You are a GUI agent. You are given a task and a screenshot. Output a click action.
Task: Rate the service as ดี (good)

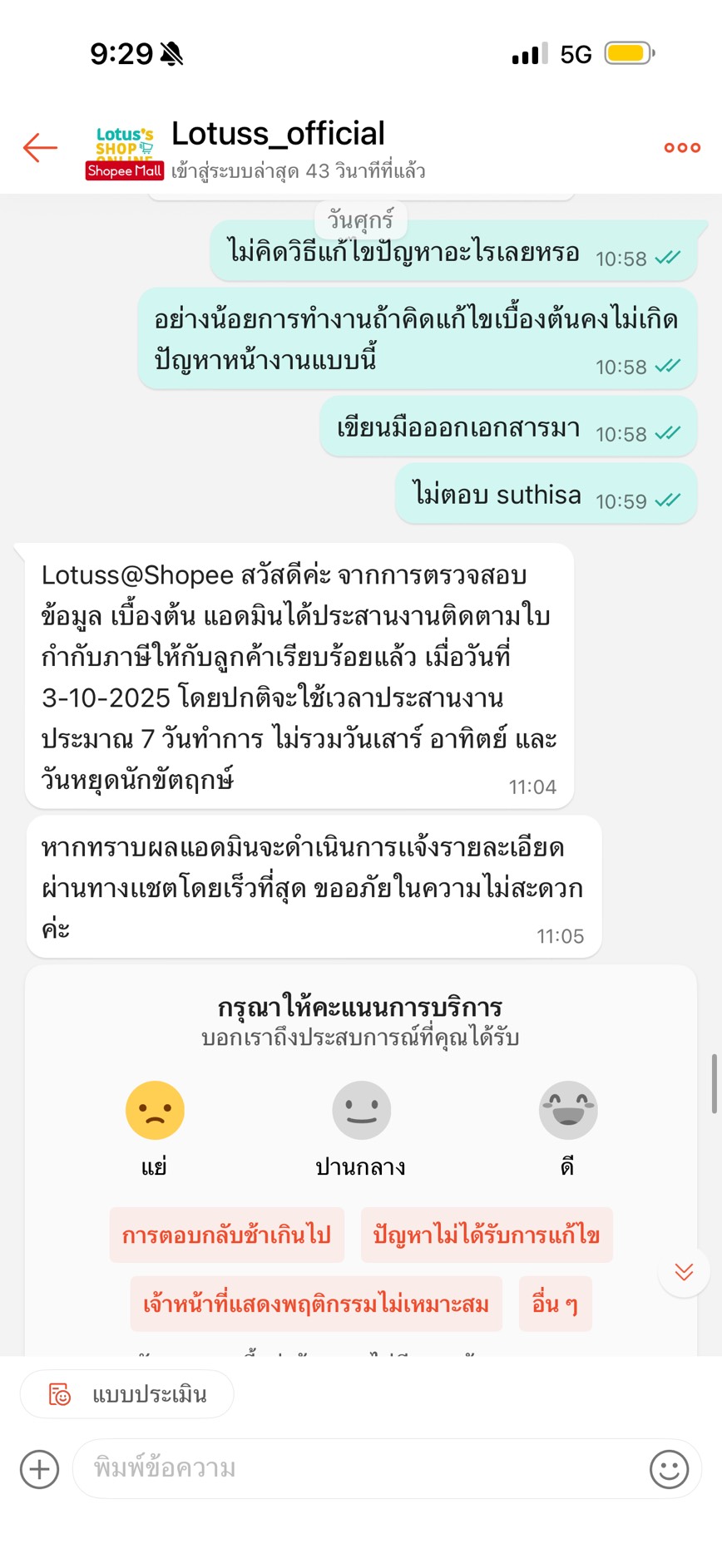[567, 1110]
